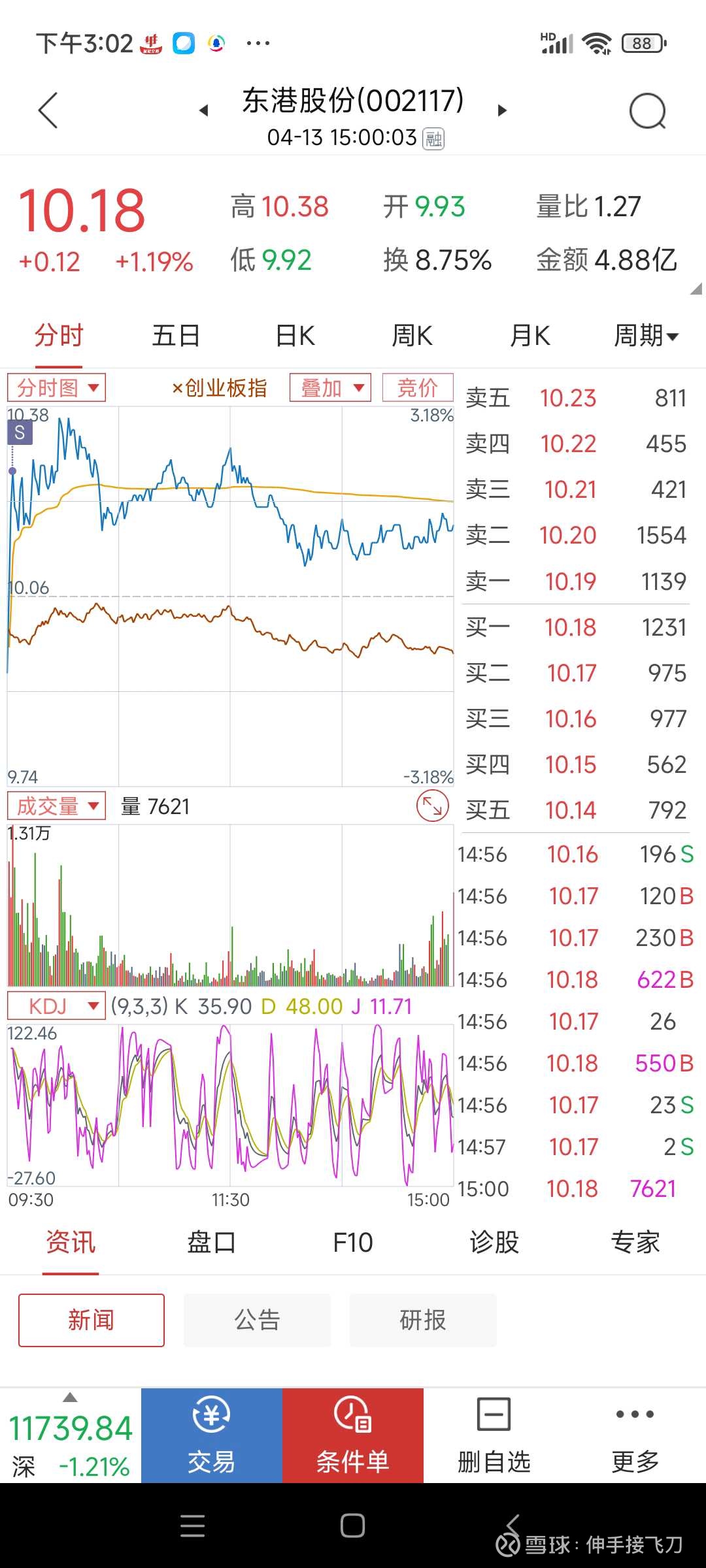Open the search icon
The image size is (706, 1568).
[x=647, y=112]
